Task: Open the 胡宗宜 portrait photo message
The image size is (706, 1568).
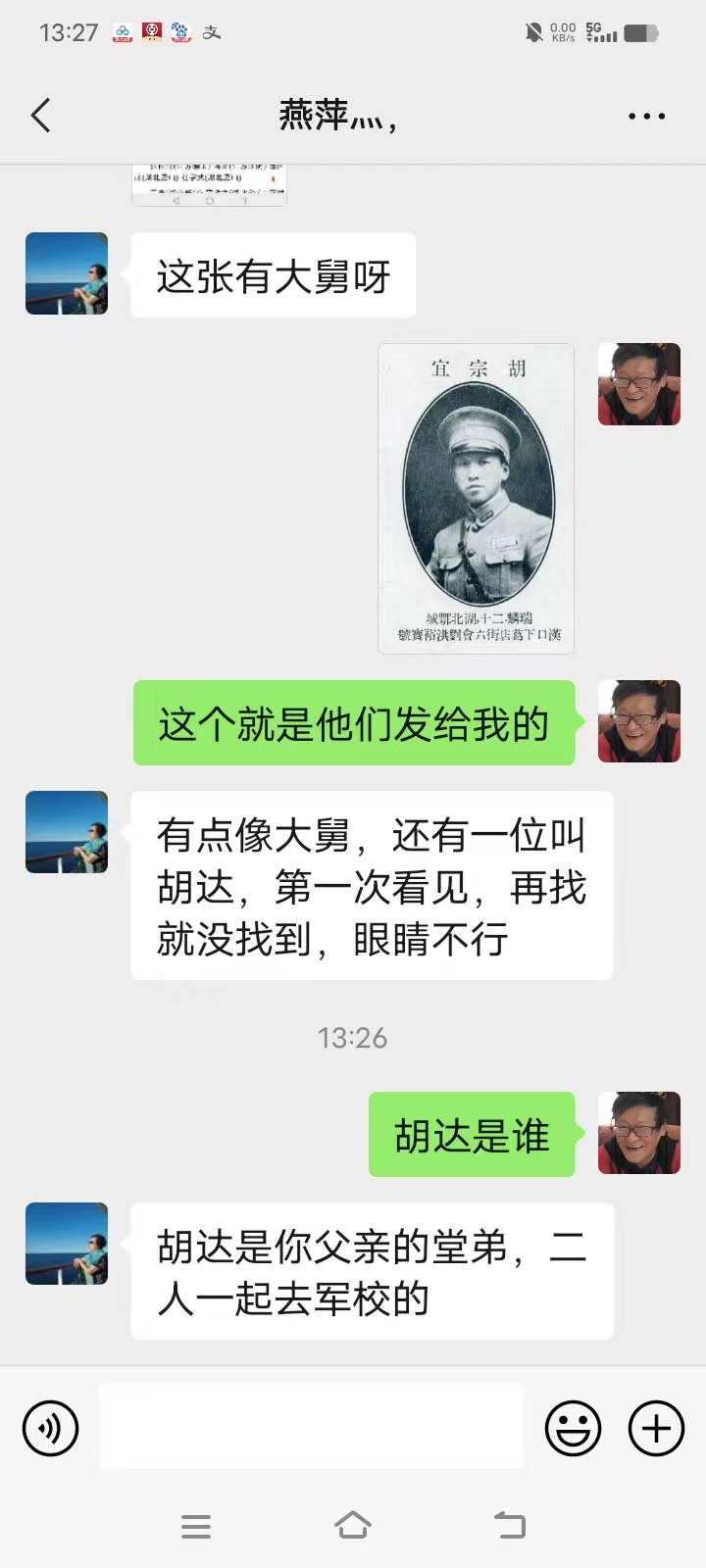Action: click(x=476, y=498)
